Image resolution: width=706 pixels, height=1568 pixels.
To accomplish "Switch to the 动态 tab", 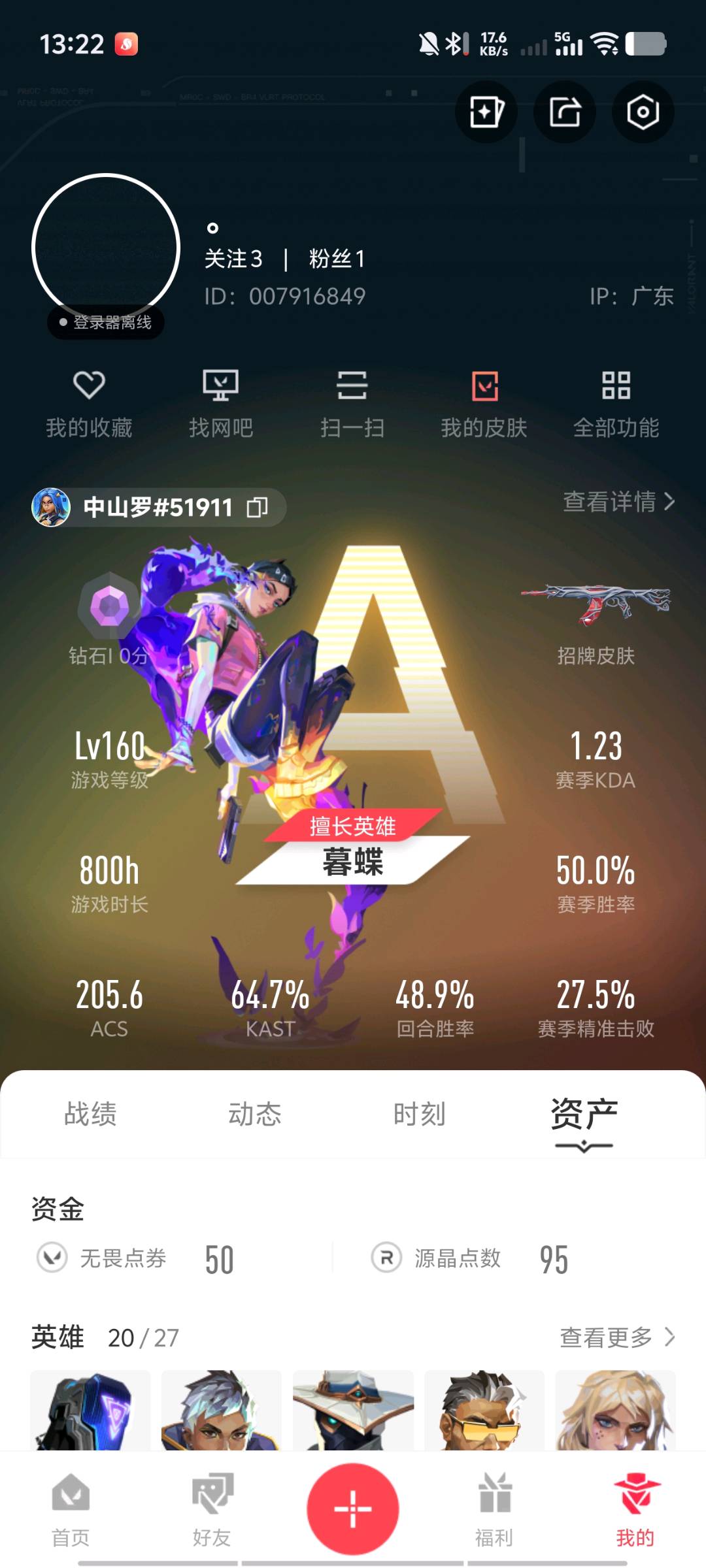I will 255,1114.
